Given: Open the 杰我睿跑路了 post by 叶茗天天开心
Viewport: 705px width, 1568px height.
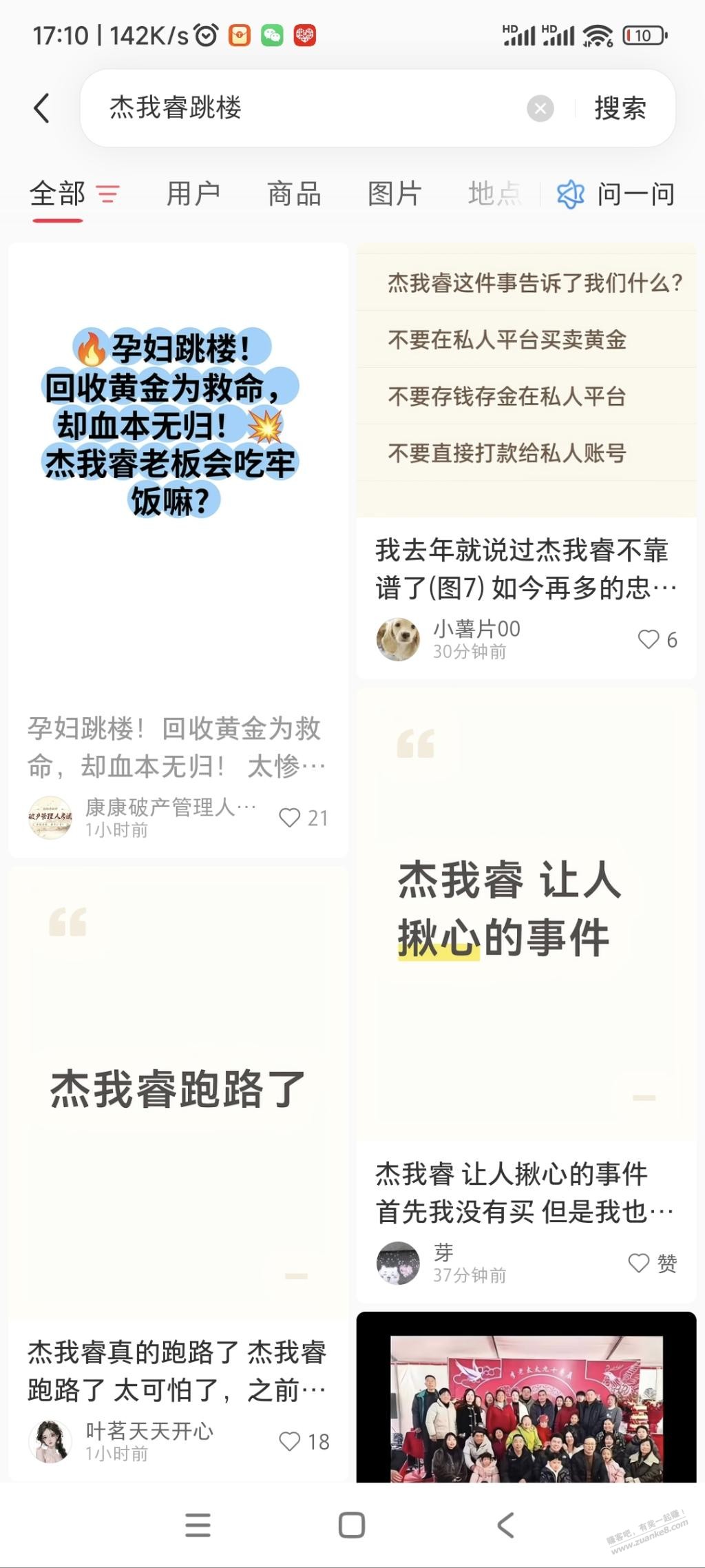Looking at the screenshot, I should (x=178, y=1102).
